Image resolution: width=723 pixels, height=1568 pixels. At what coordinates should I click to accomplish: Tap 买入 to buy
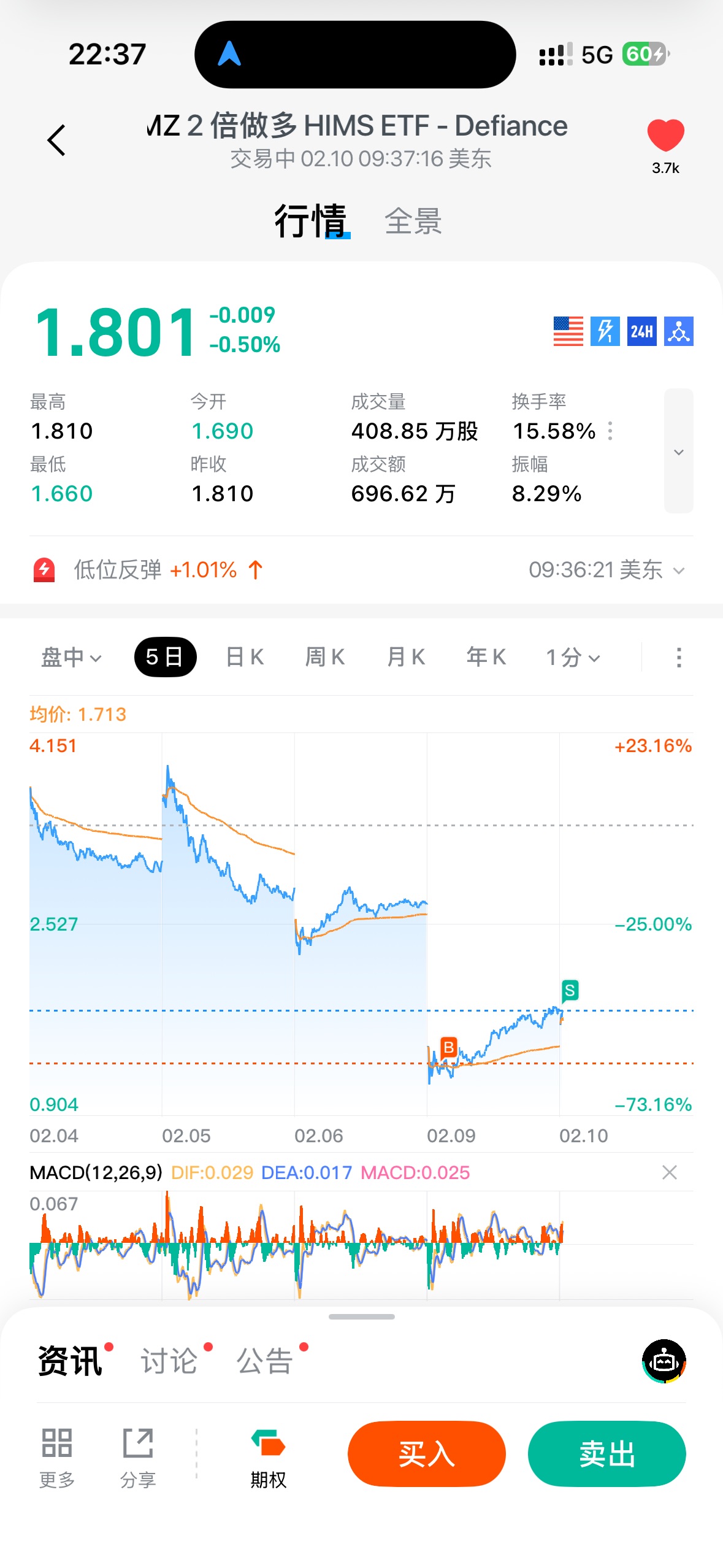point(426,1454)
